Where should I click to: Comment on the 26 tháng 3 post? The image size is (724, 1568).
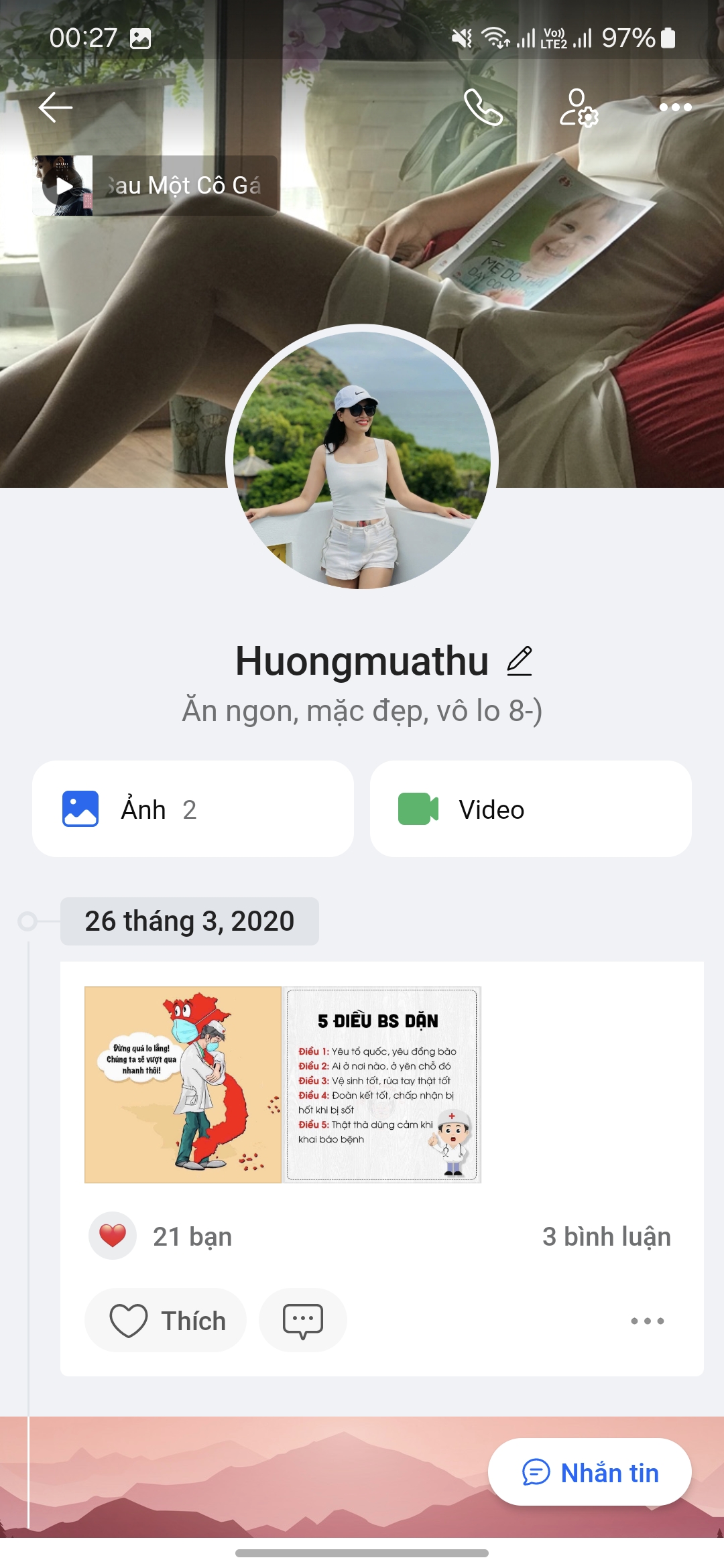303,1321
